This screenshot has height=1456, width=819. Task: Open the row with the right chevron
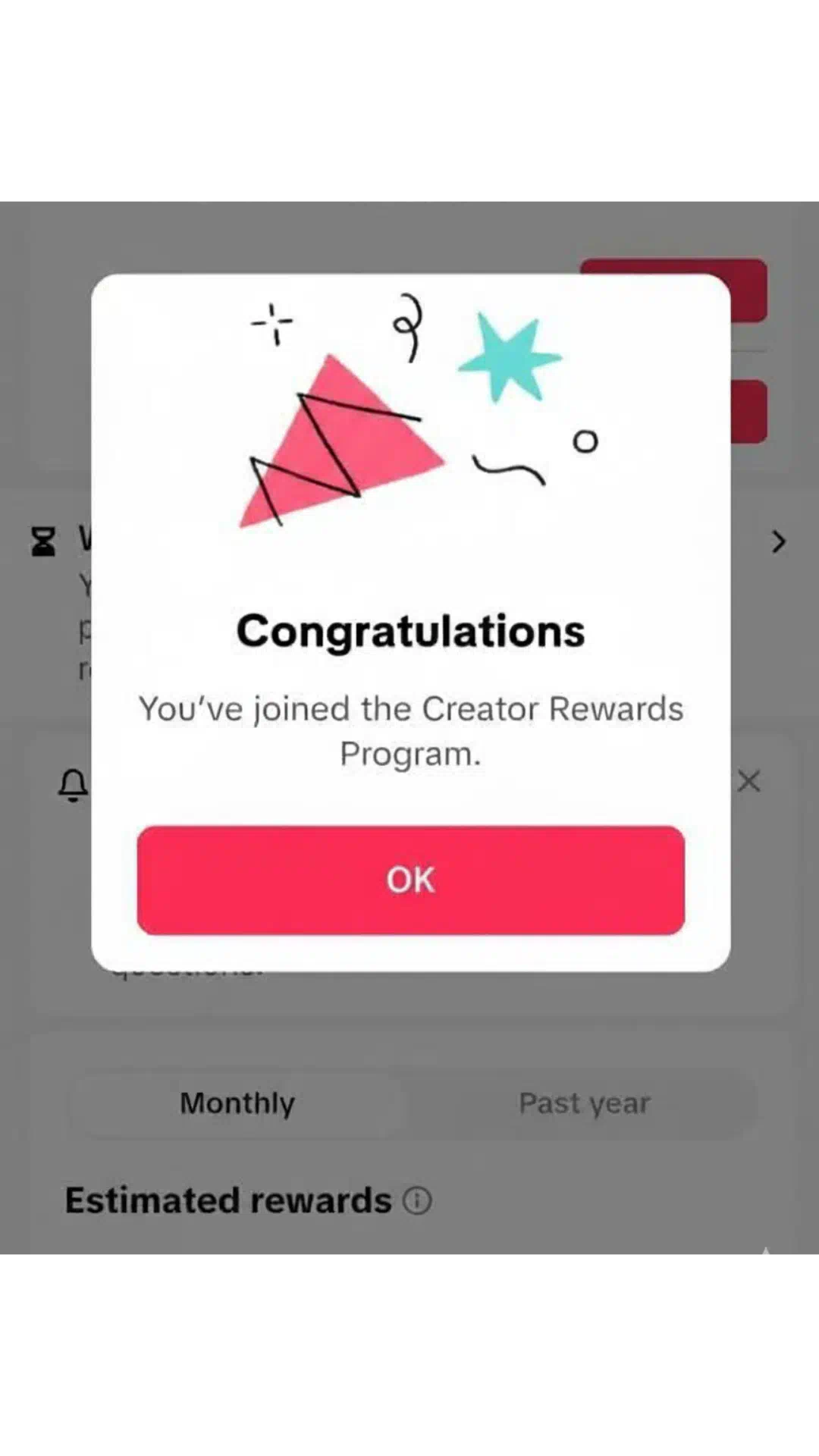[778, 541]
